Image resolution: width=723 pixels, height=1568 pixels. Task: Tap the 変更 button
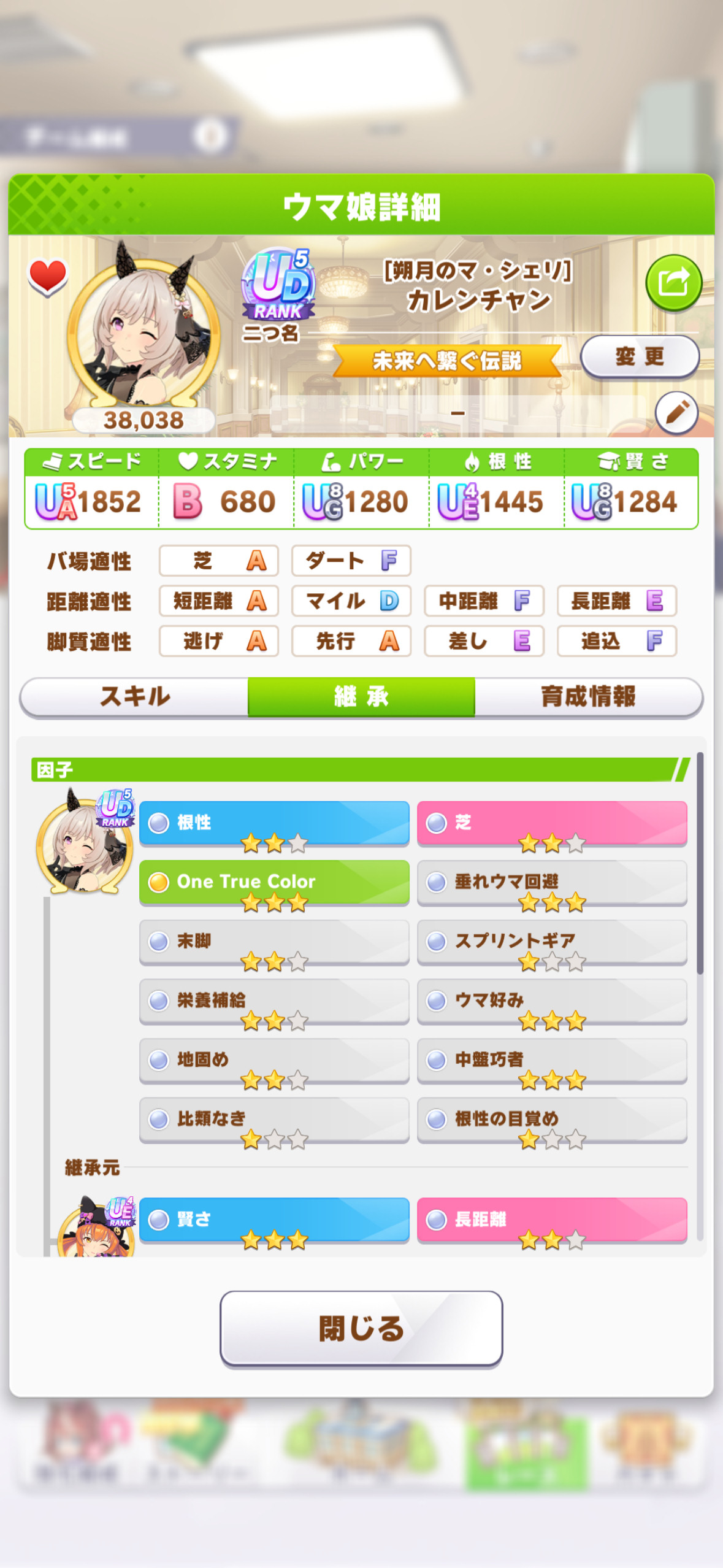click(x=640, y=356)
